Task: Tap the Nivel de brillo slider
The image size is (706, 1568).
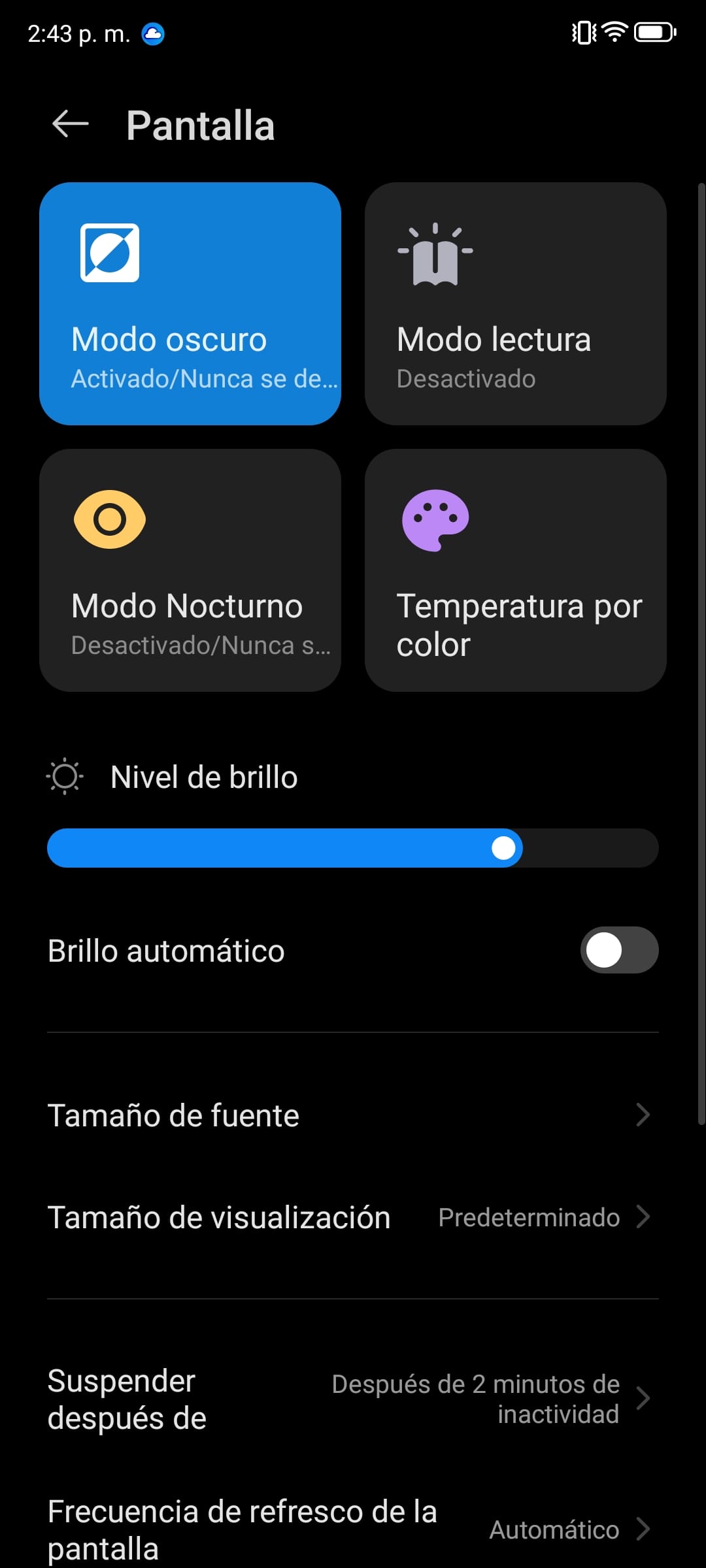Action: coord(353,848)
